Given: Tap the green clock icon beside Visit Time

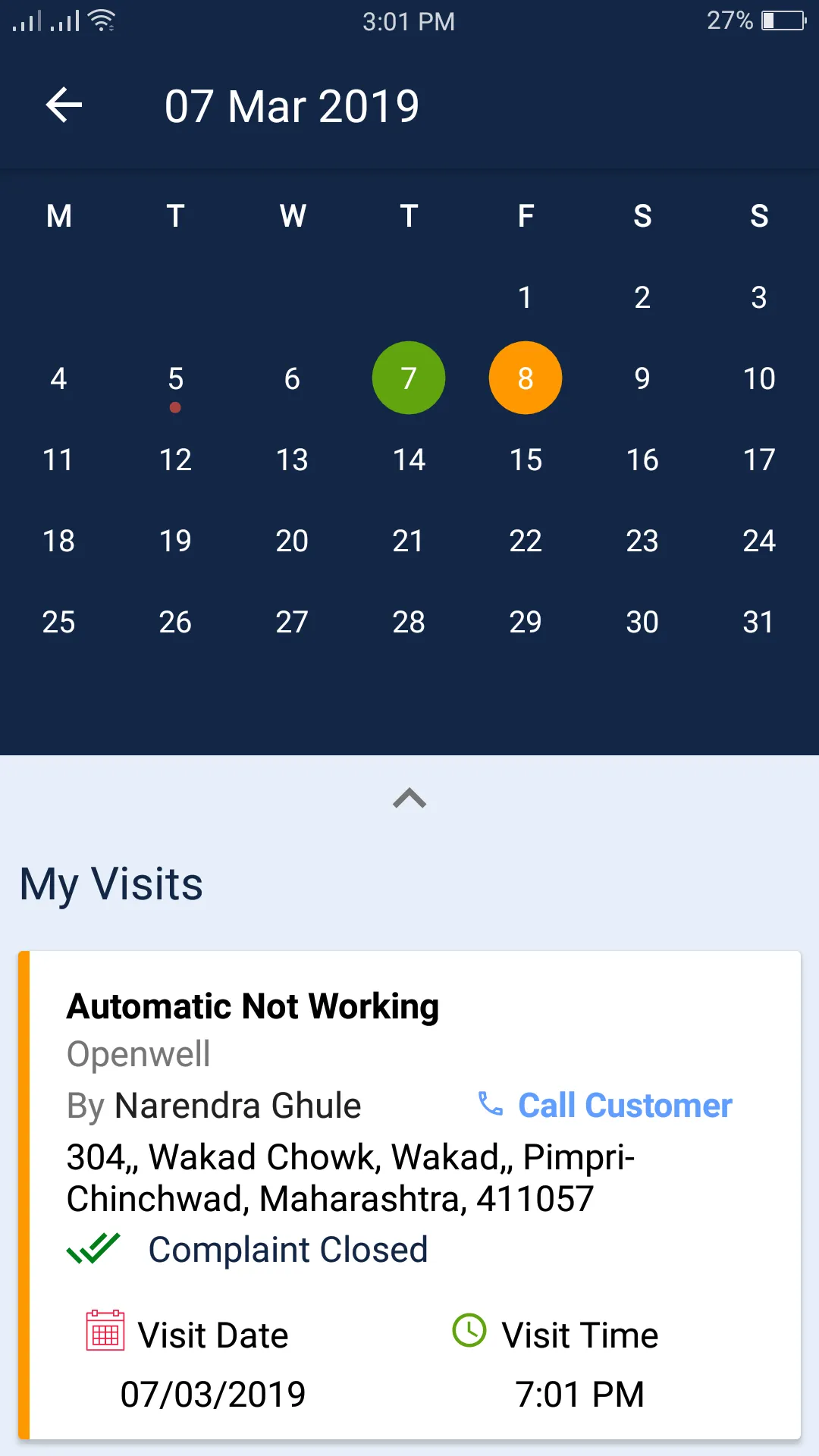Looking at the screenshot, I should (469, 1332).
